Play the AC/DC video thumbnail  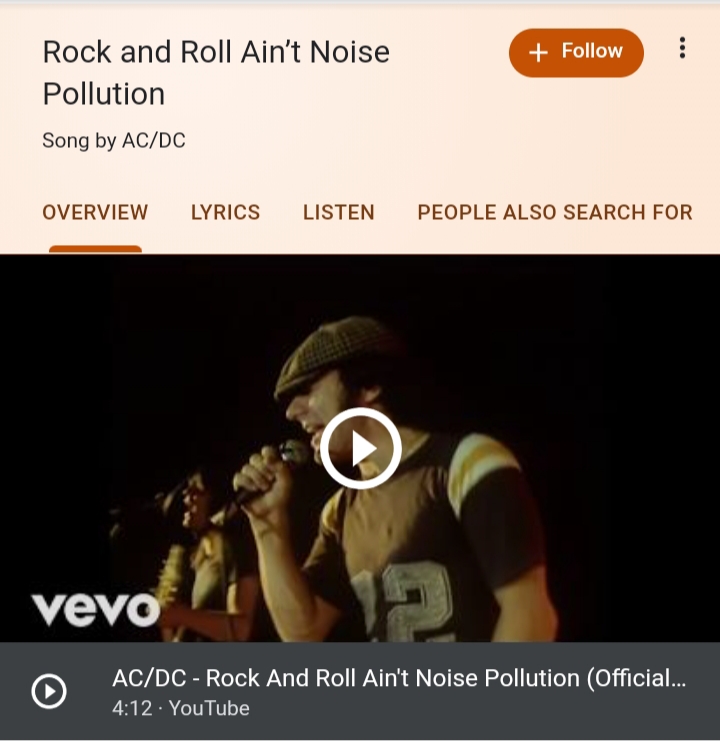pyautogui.click(x=360, y=448)
